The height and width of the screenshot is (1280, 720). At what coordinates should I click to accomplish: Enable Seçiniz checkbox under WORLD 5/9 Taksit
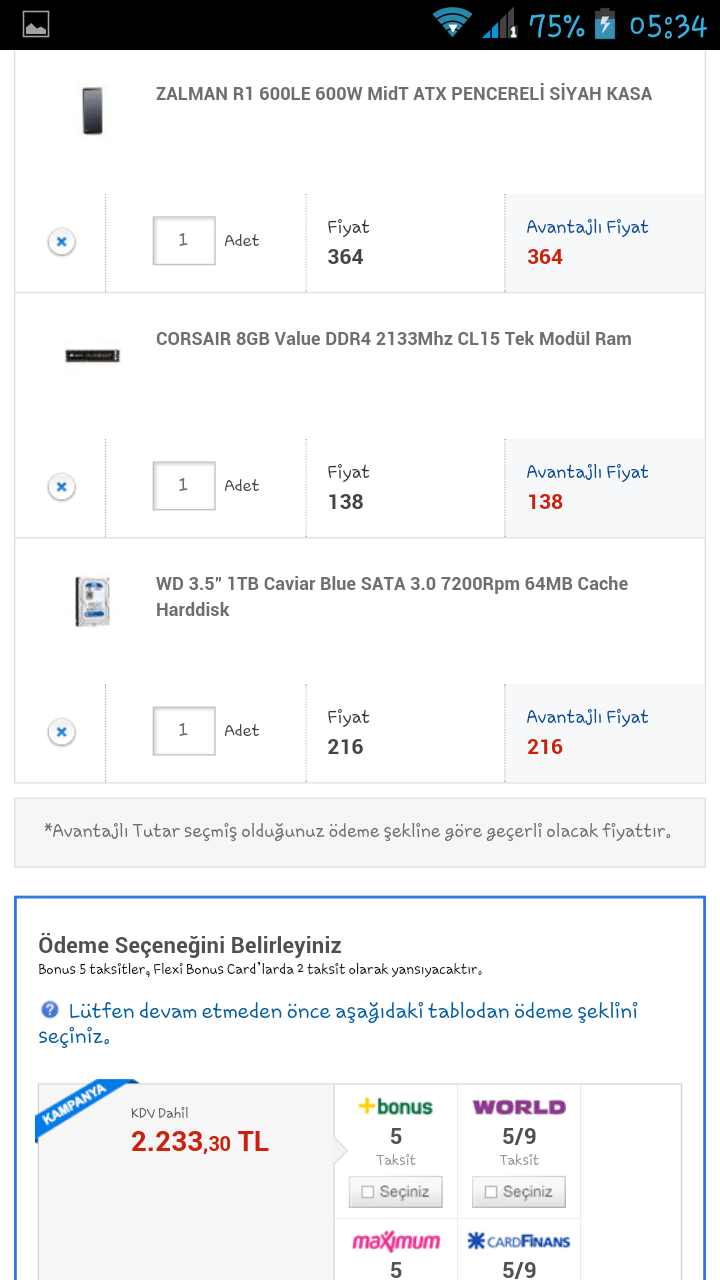pyautogui.click(x=518, y=1191)
